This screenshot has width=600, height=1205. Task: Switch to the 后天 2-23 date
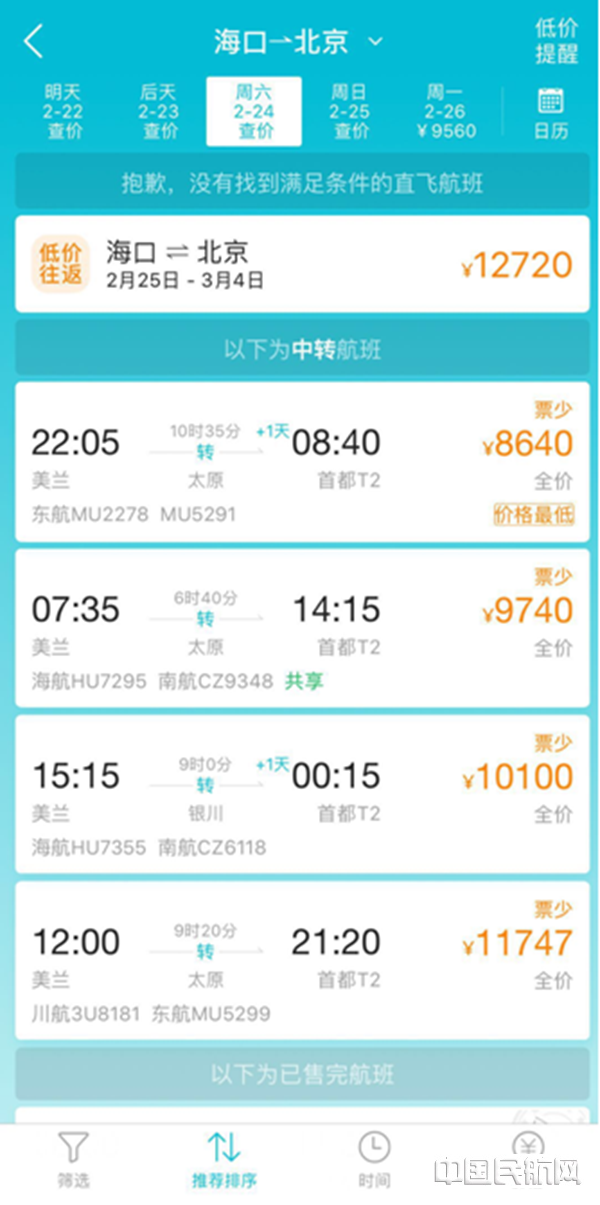tap(159, 111)
